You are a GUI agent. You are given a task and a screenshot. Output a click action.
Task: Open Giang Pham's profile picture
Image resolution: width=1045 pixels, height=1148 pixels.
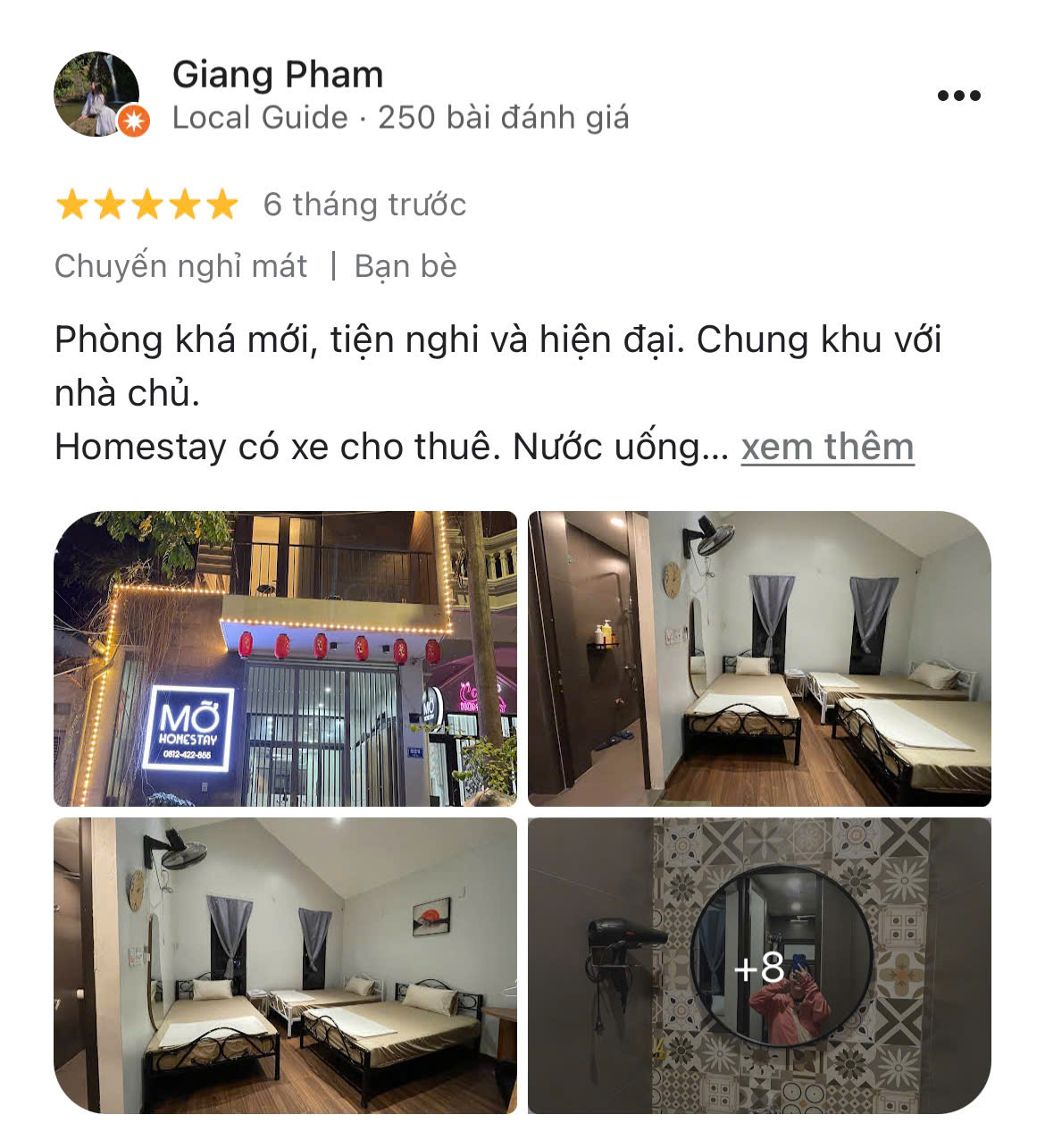[96, 94]
